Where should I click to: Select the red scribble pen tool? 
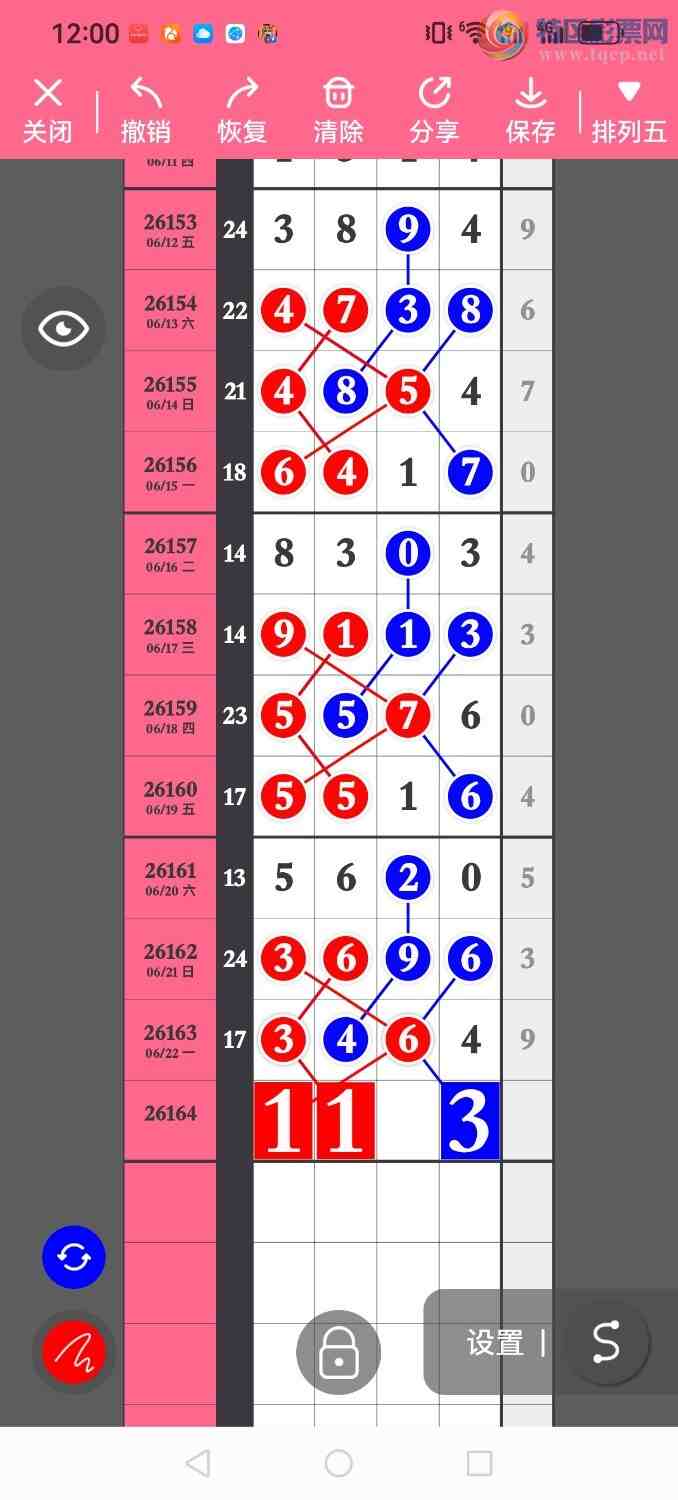click(73, 1352)
